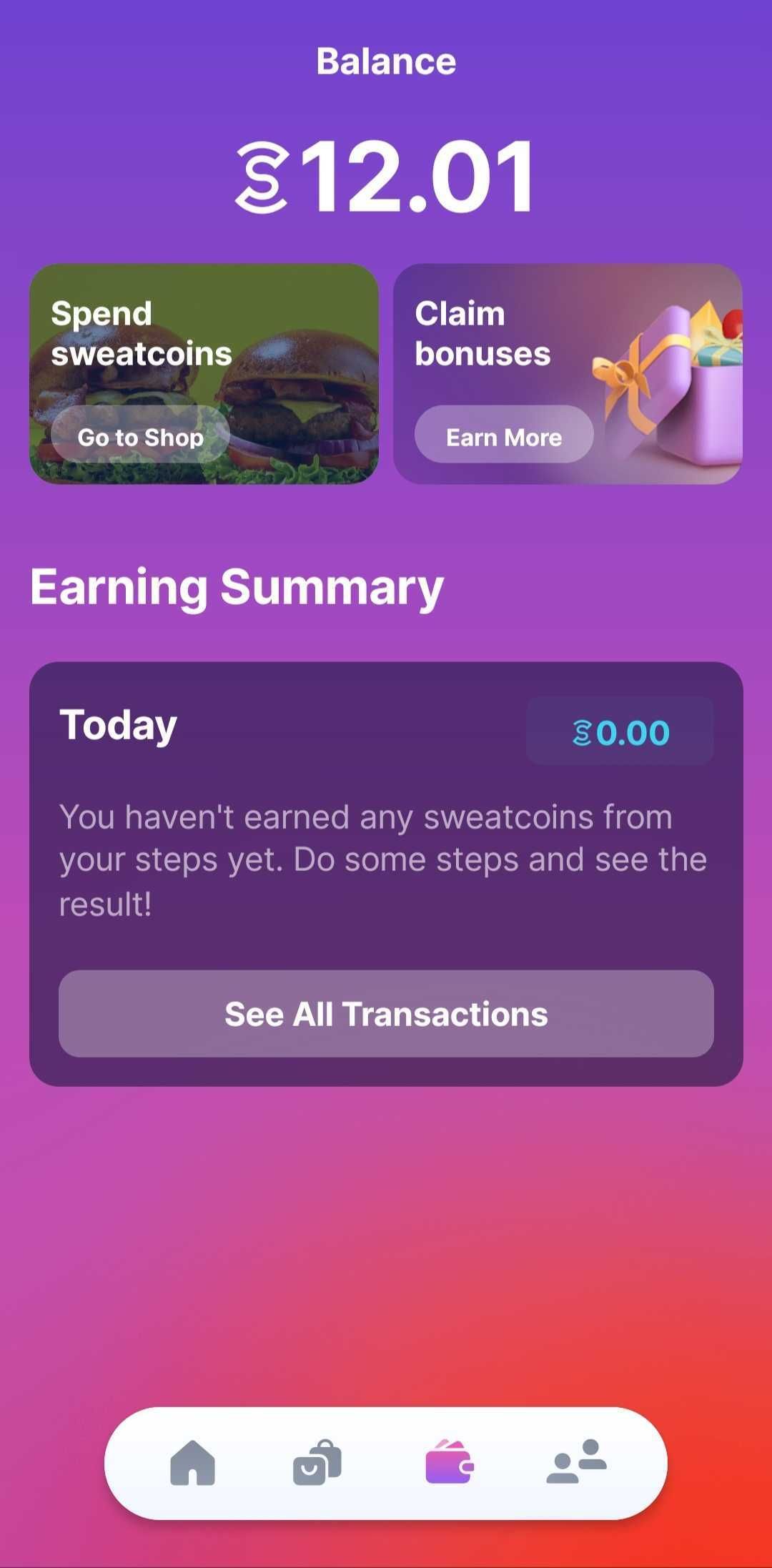
Task: Tap the 0.00 earnings badge
Action: [619, 731]
